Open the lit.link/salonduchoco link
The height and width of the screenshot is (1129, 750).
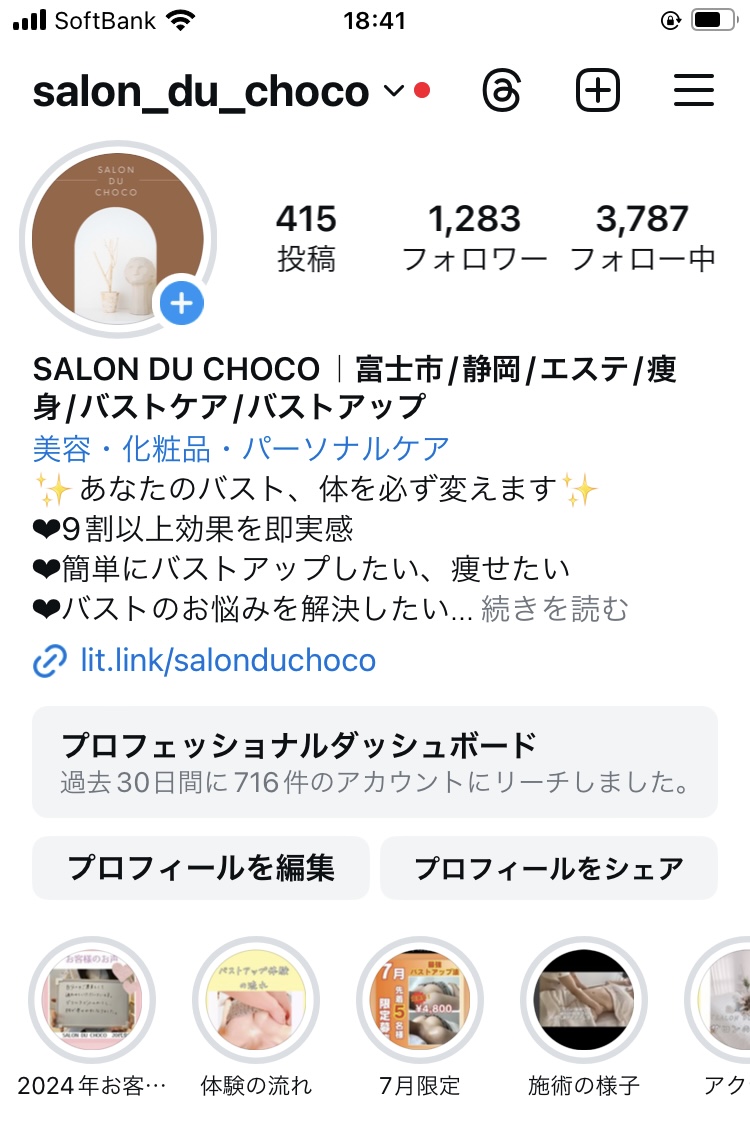point(227,660)
